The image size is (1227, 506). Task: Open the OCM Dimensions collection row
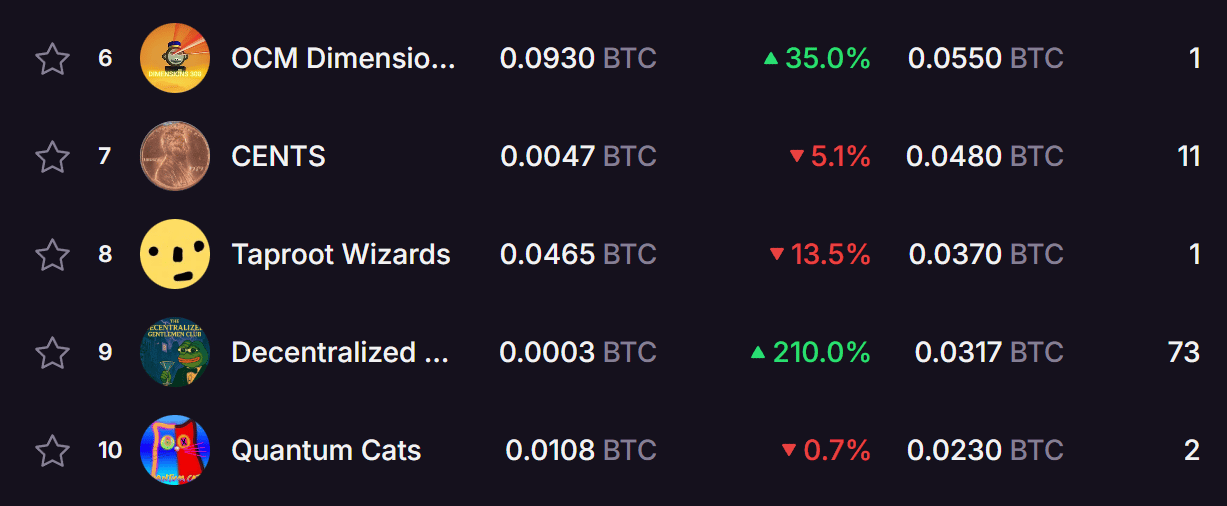tap(343, 59)
